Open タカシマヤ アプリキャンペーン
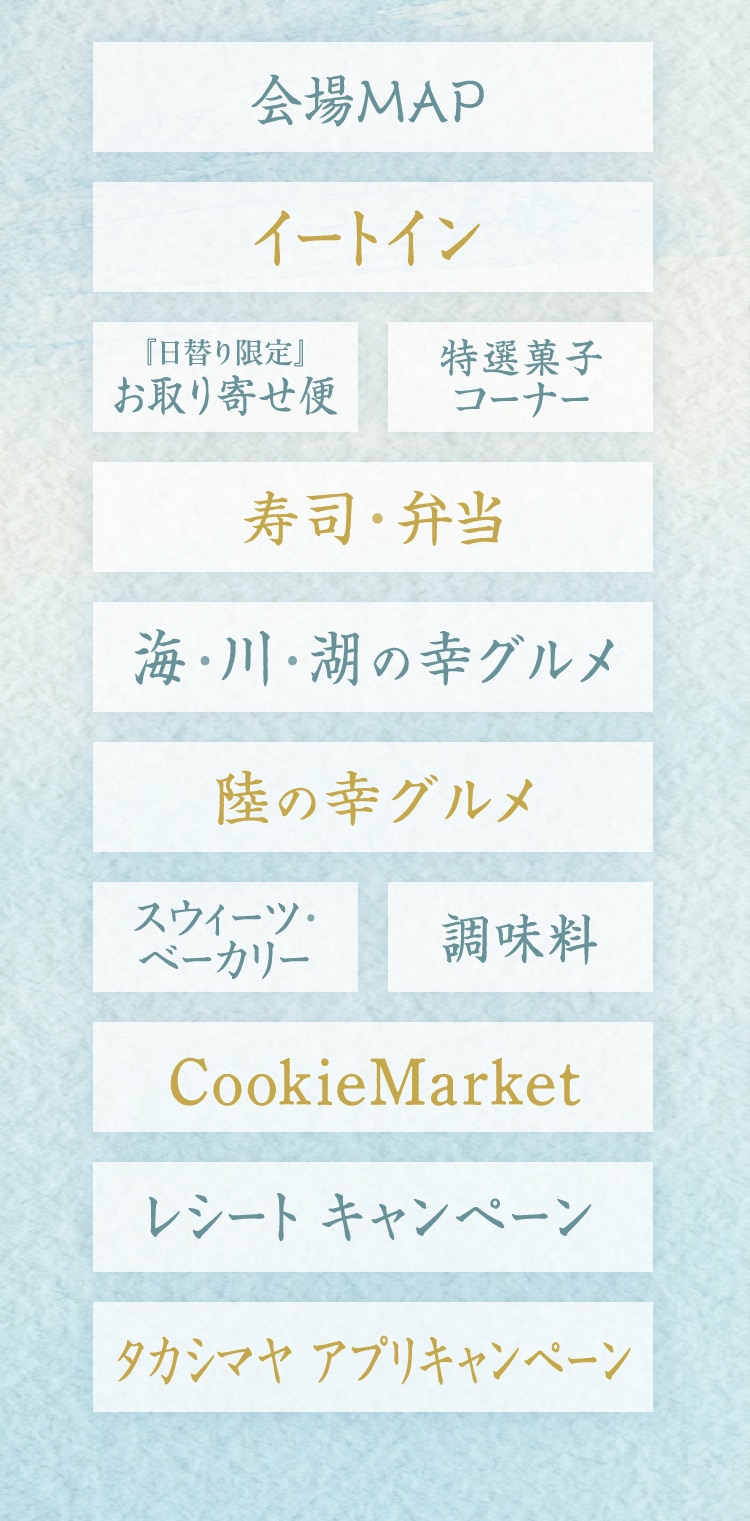750x1521 pixels. [x=373, y=1357]
